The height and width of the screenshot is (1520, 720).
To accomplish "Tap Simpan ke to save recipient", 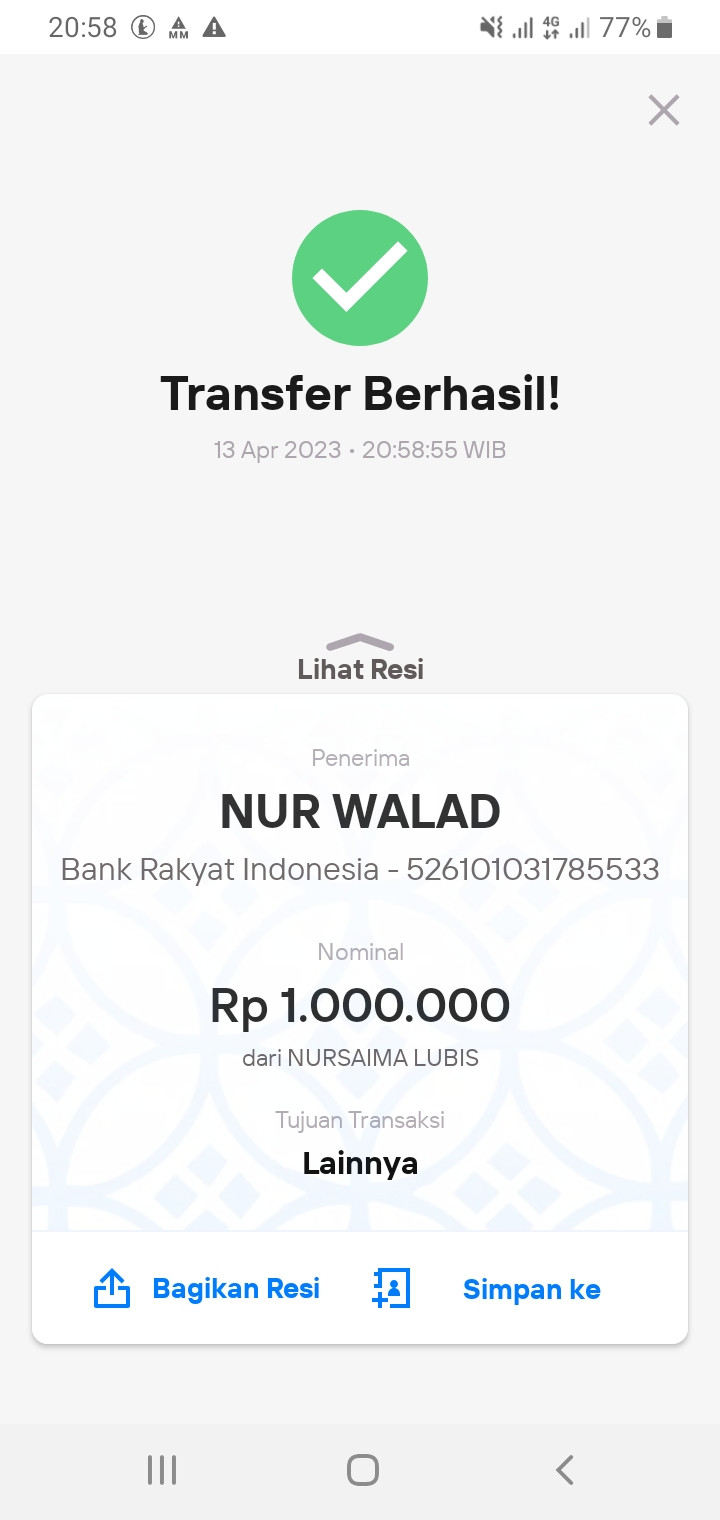I will click(487, 1289).
